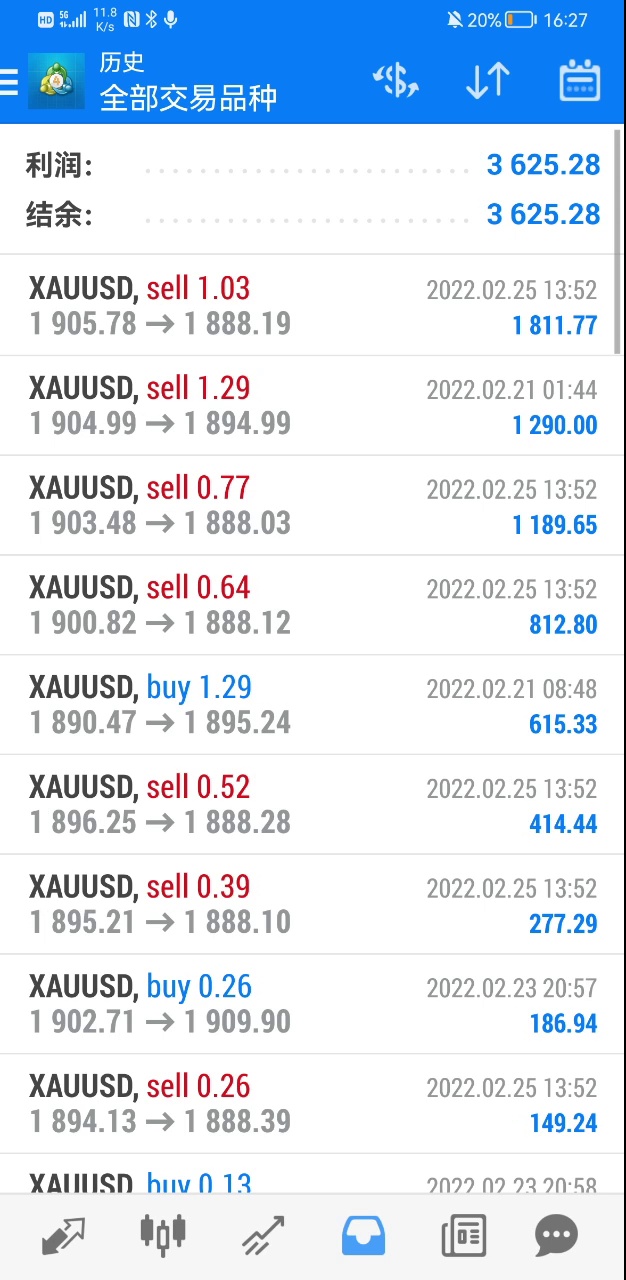Open the side drawer menu

[10, 82]
